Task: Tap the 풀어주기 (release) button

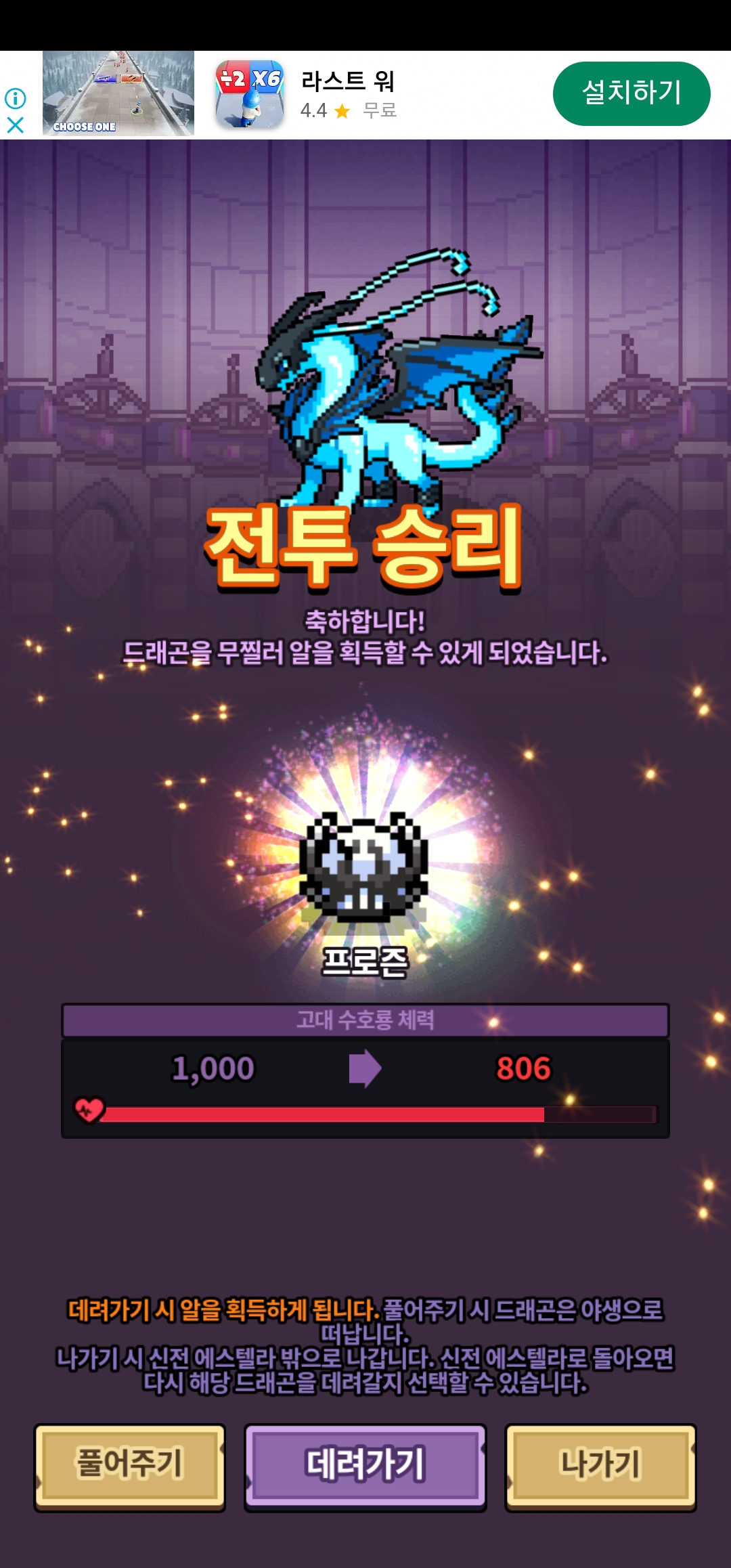Action: [x=129, y=1466]
